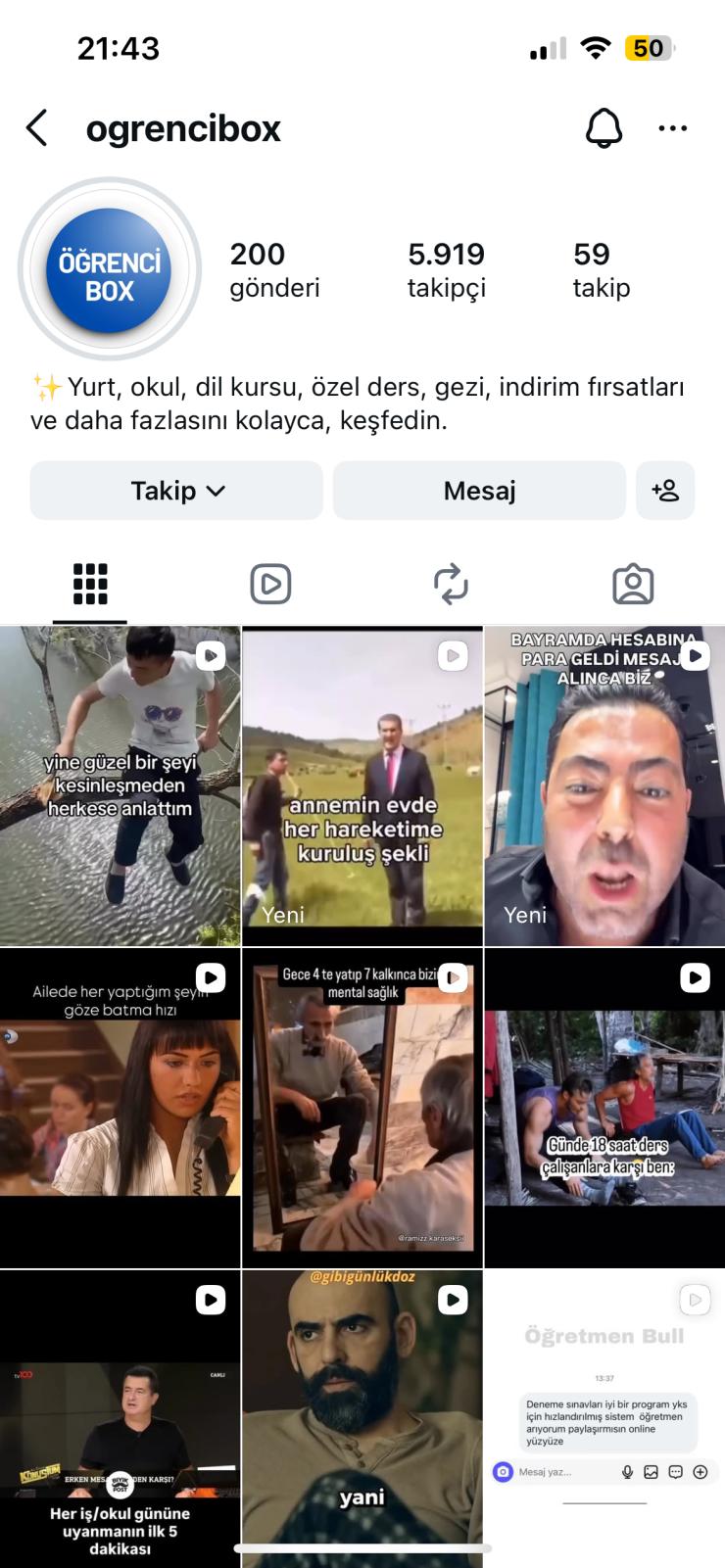Open the three-dot overflow menu

[x=672, y=128]
